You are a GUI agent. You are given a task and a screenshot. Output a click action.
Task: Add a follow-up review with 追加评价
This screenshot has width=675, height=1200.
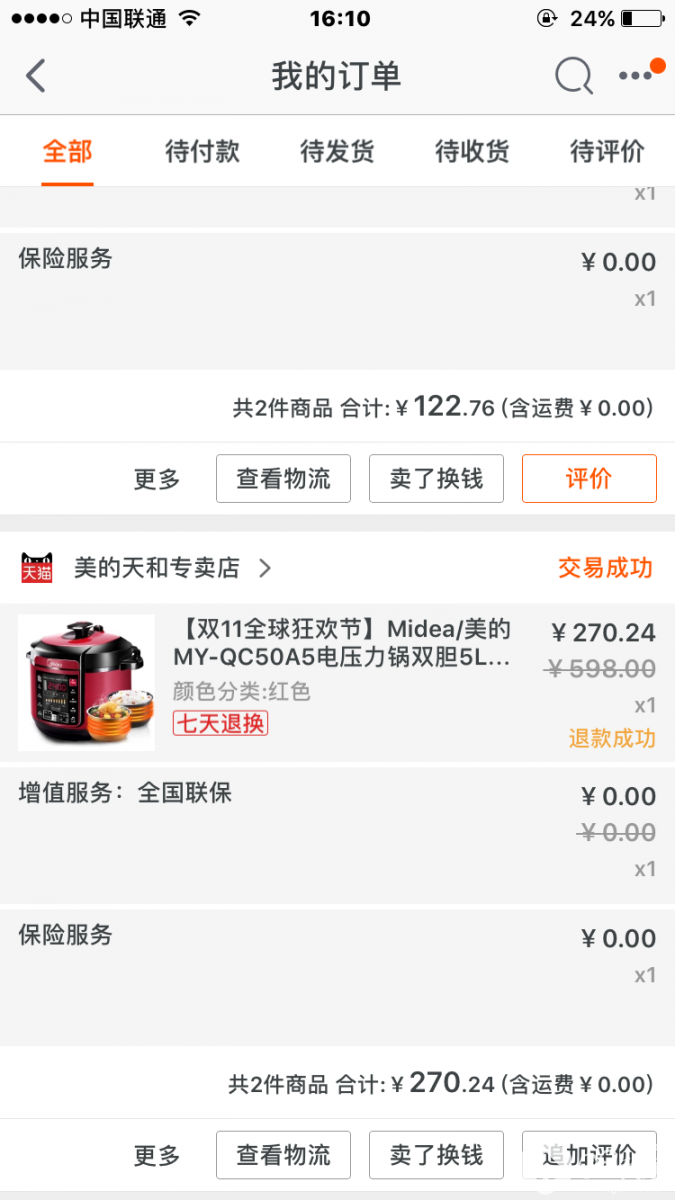click(589, 1156)
